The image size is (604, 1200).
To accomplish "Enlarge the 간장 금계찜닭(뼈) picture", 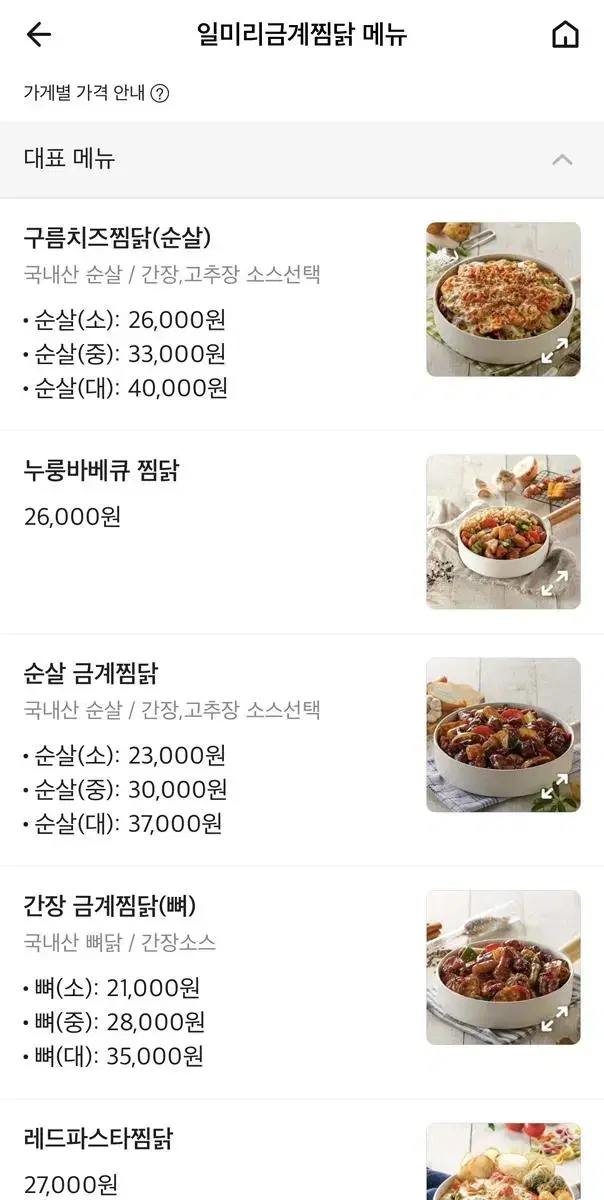I will click(504, 968).
